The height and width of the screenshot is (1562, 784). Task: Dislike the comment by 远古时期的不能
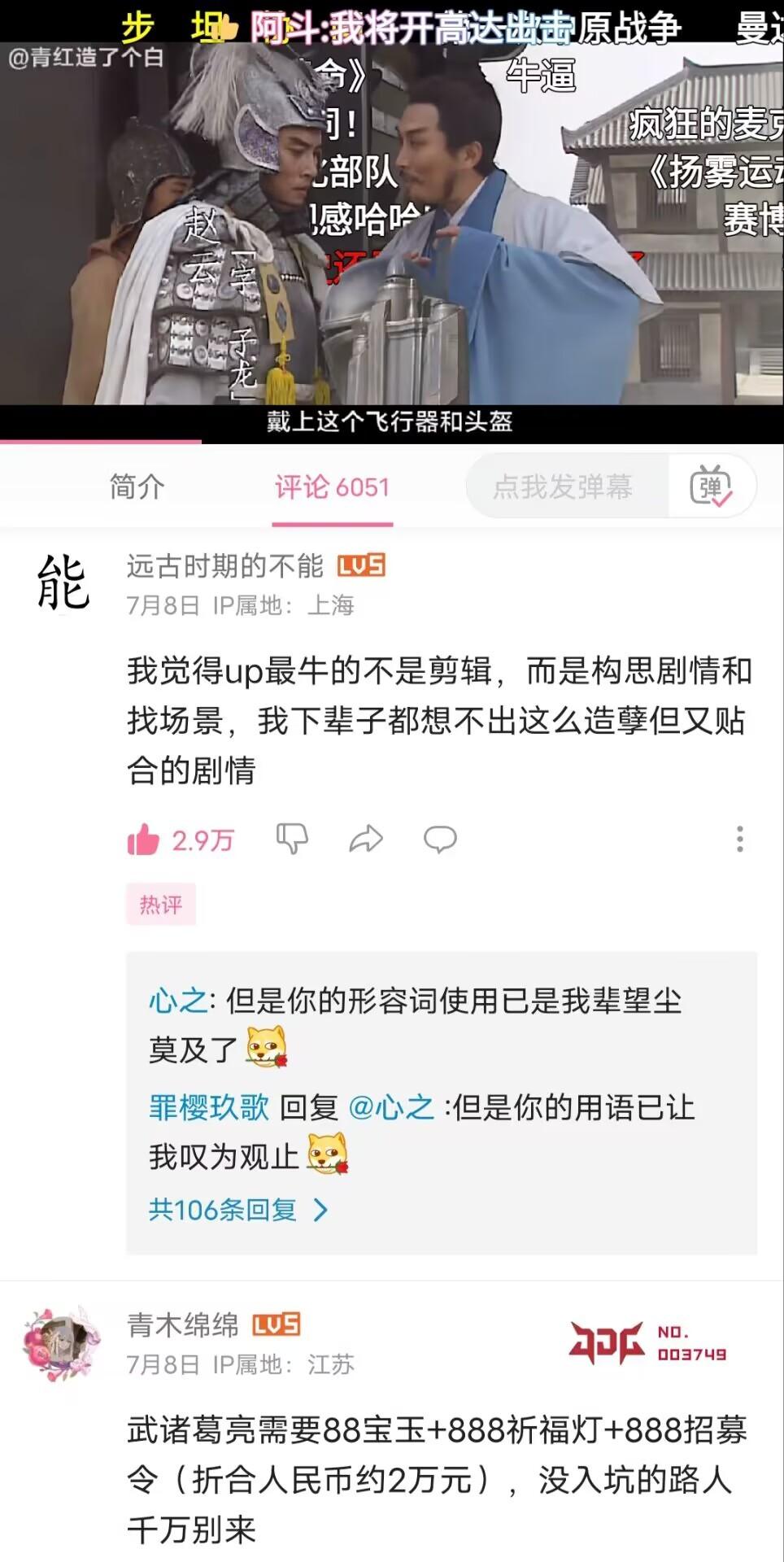(x=292, y=839)
